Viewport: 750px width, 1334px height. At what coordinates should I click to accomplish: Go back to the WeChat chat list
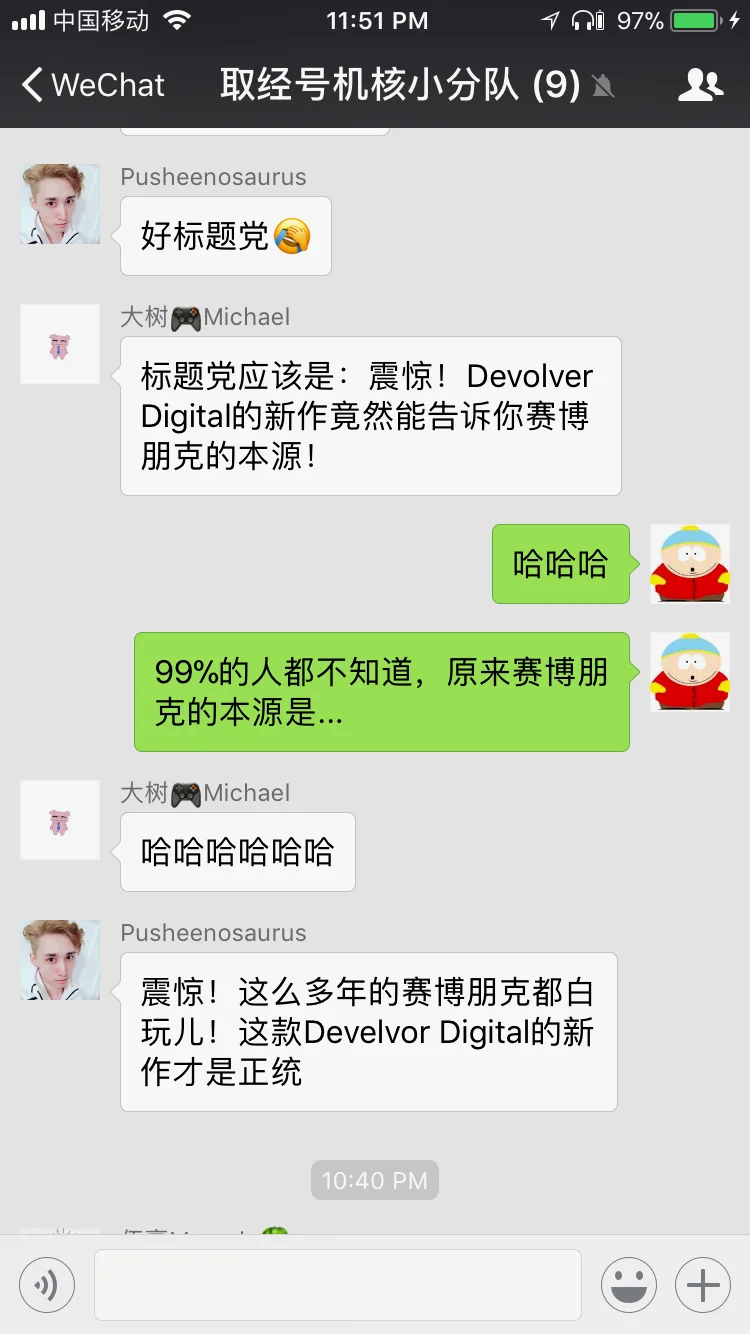[x=92, y=85]
